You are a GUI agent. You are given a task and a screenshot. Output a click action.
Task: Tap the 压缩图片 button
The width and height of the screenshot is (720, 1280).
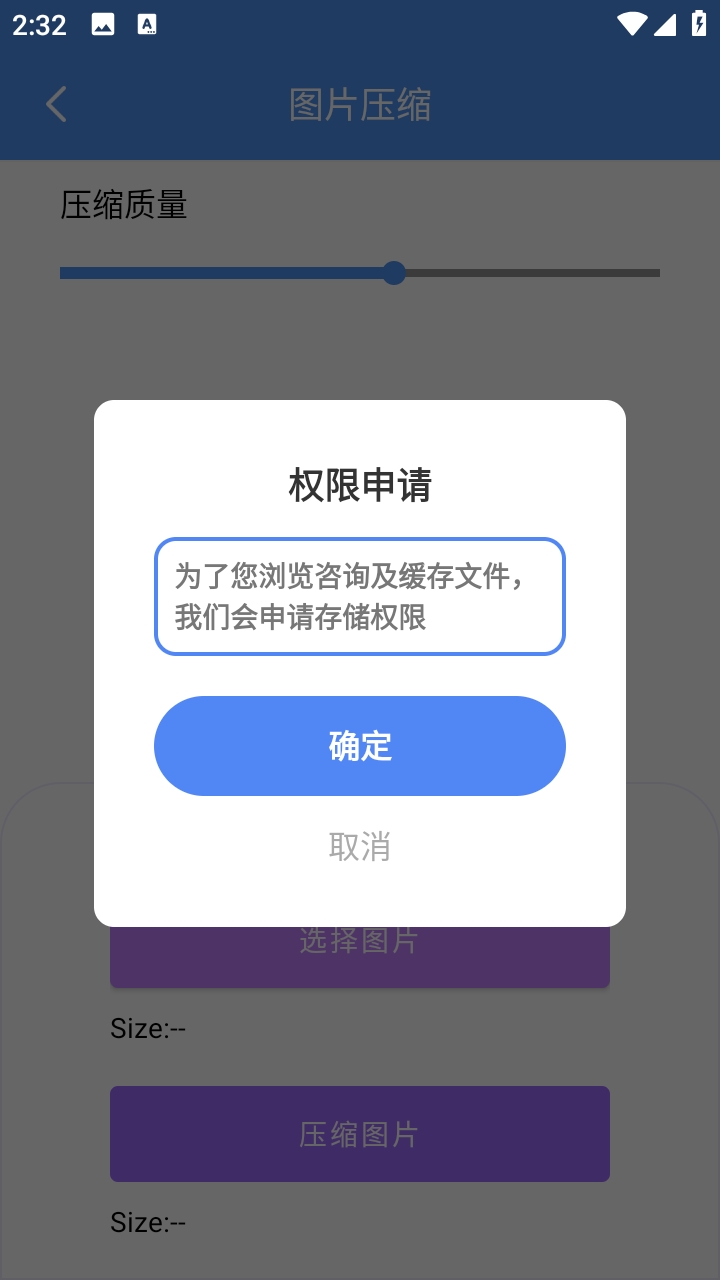[x=360, y=1134]
